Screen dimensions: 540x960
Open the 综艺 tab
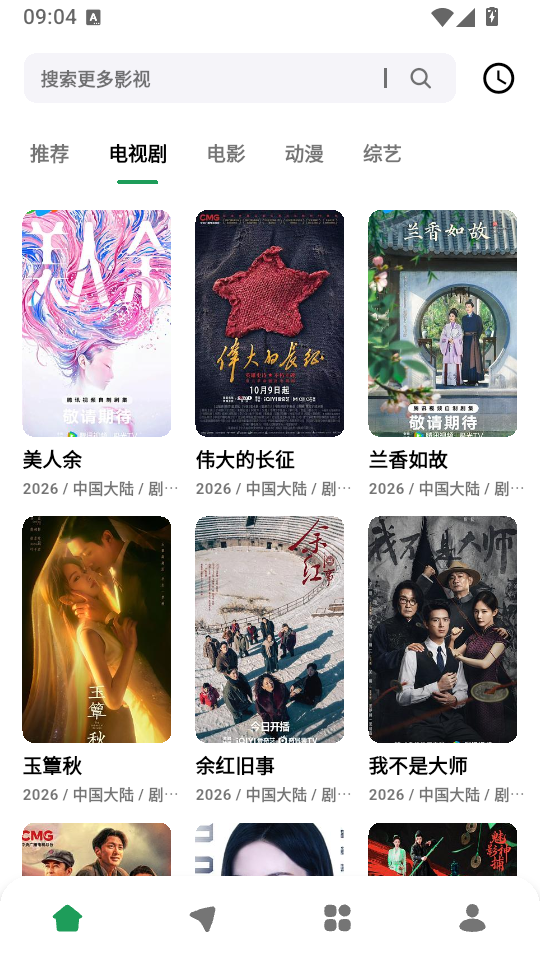[x=382, y=154]
